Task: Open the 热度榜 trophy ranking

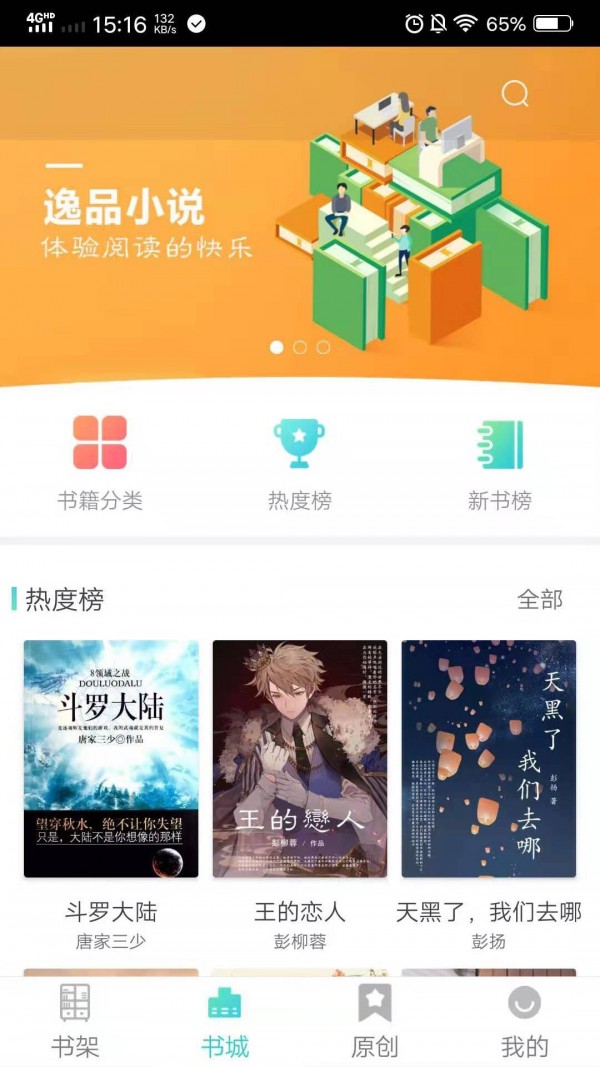Action: [299, 462]
